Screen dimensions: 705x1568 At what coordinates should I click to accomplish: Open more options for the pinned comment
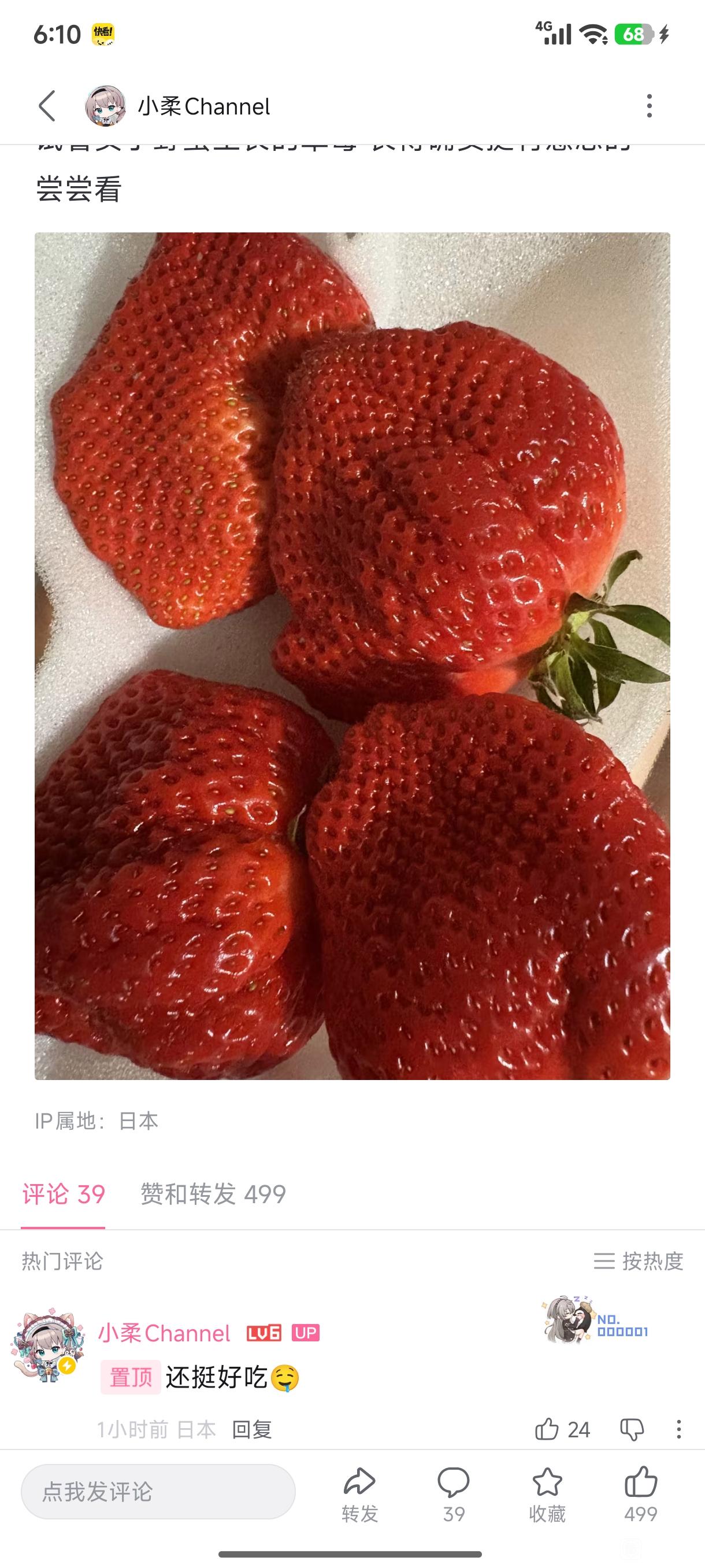tap(678, 1429)
